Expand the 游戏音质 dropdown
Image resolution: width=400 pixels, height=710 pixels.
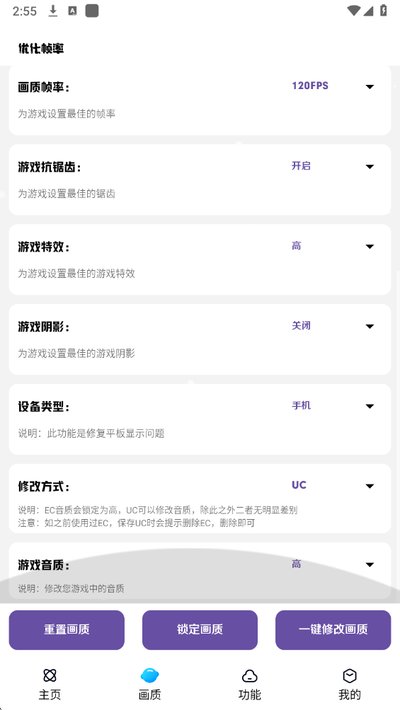click(x=333, y=564)
